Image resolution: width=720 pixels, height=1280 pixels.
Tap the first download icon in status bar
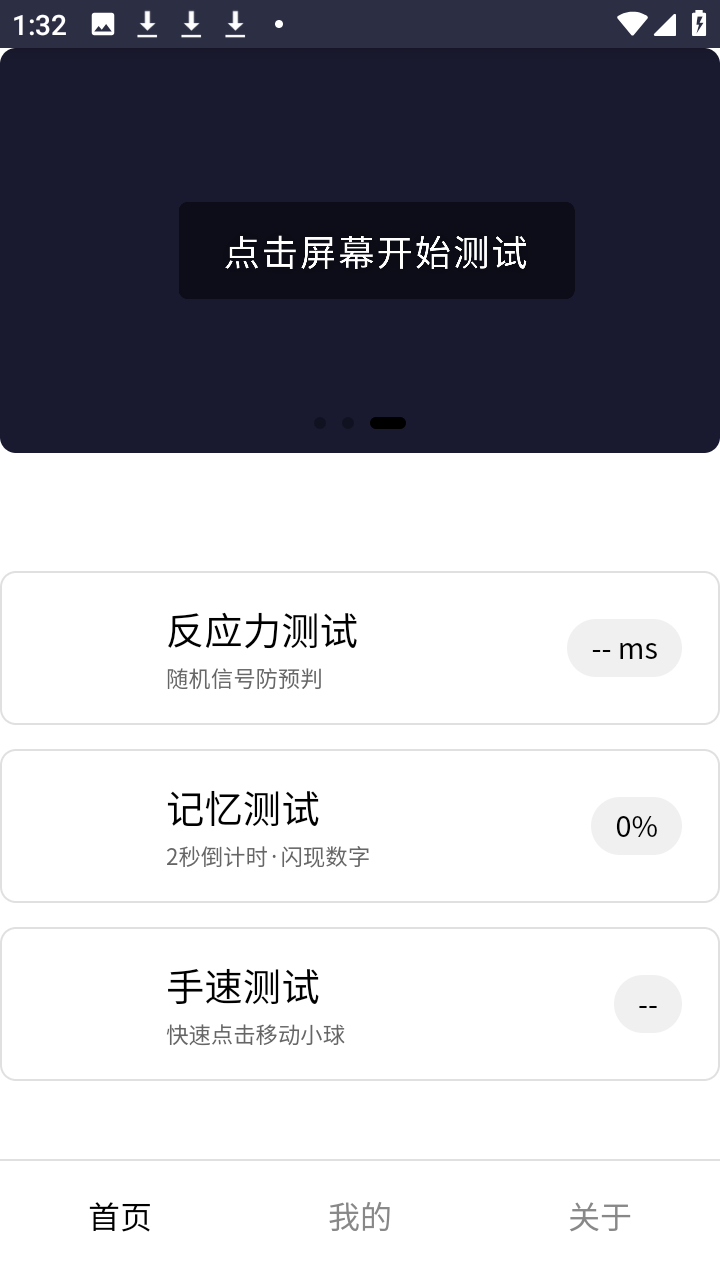pyautogui.click(x=146, y=25)
